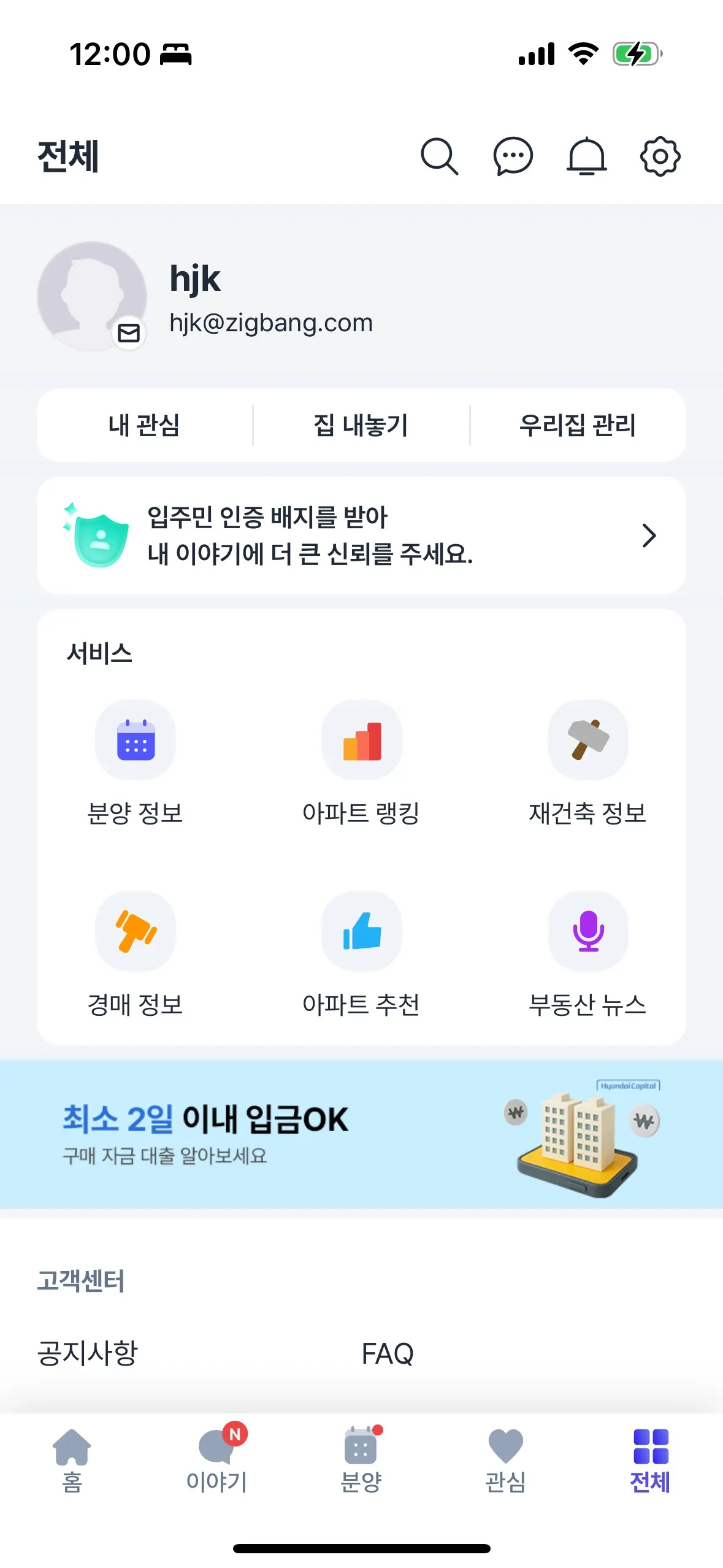Image resolution: width=723 pixels, height=1568 pixels.
Task: Open the chat messages icon
Action: click(x=513, y=156)
